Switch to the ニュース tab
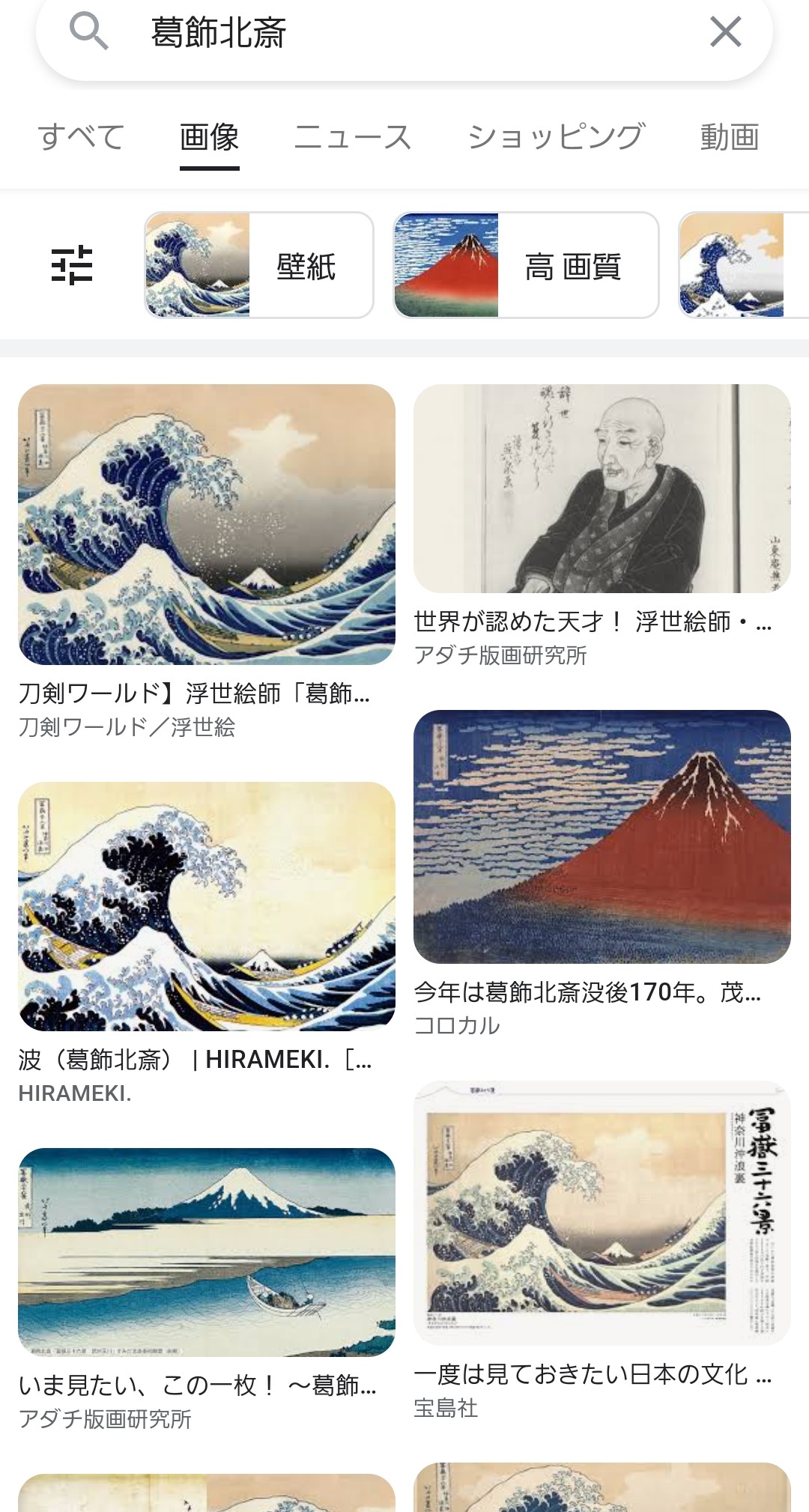 point(352,137)
